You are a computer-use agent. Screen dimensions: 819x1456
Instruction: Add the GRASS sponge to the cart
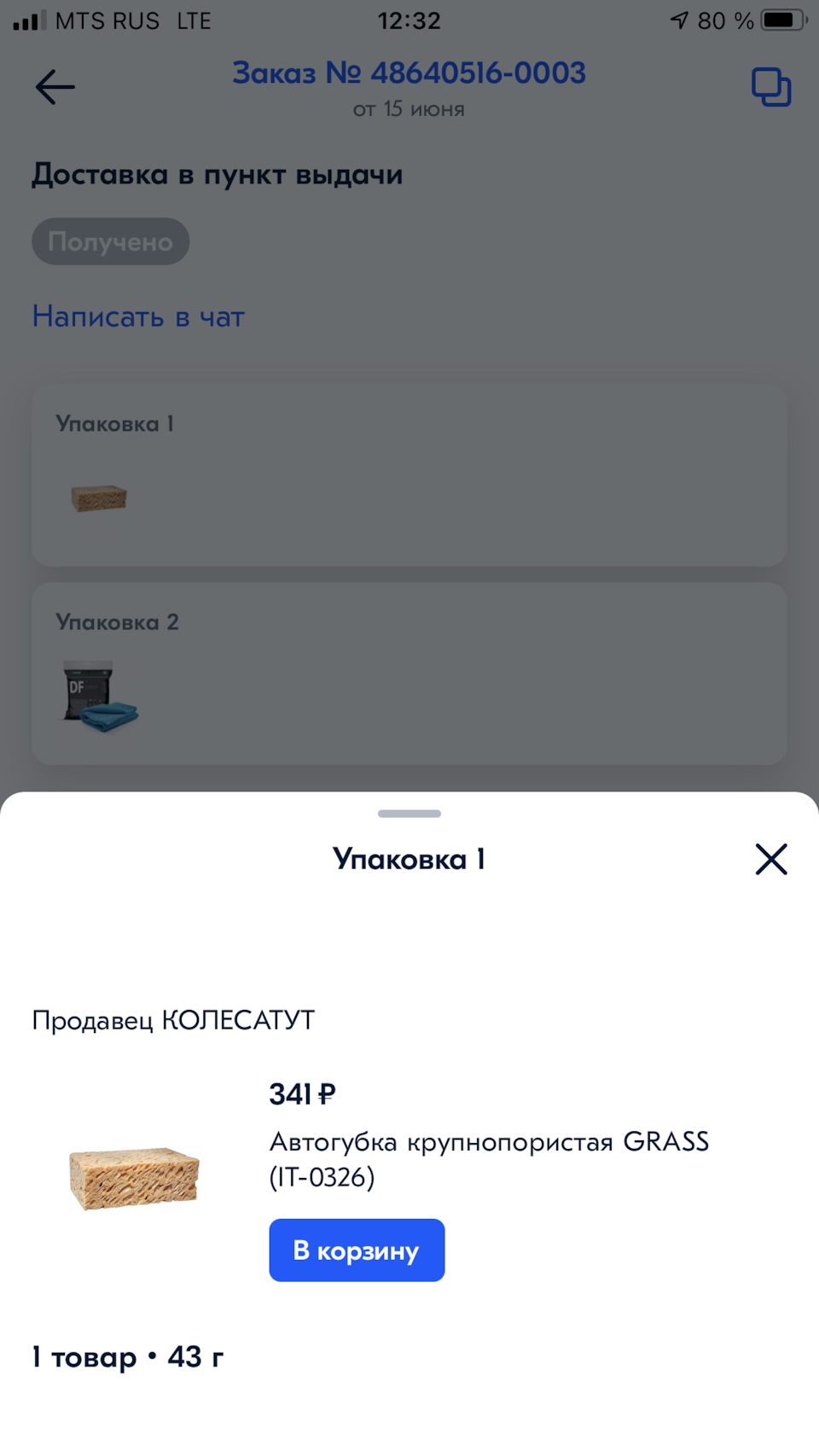click(357, 1250)
